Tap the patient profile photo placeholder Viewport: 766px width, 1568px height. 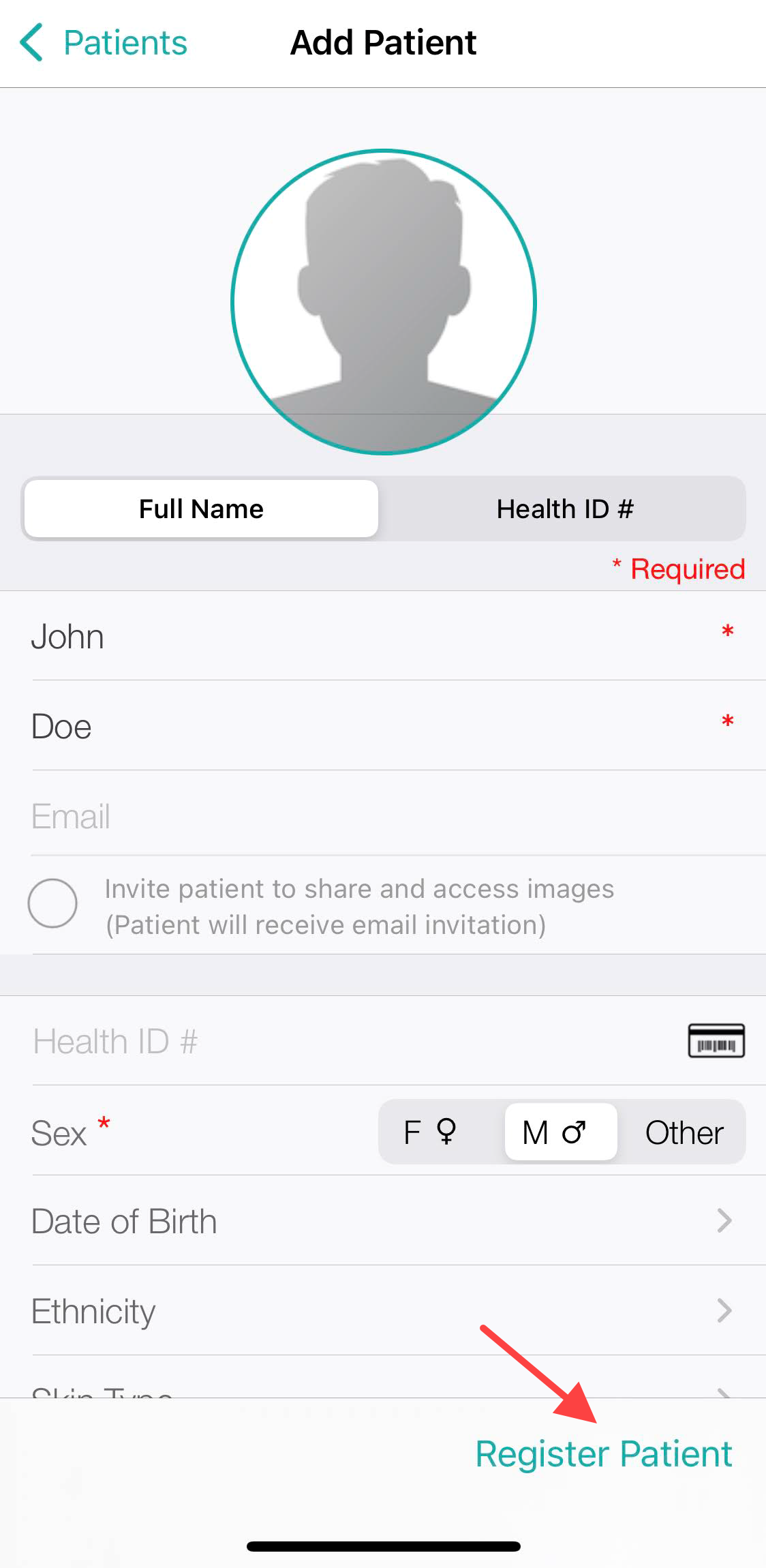[384, 302]
